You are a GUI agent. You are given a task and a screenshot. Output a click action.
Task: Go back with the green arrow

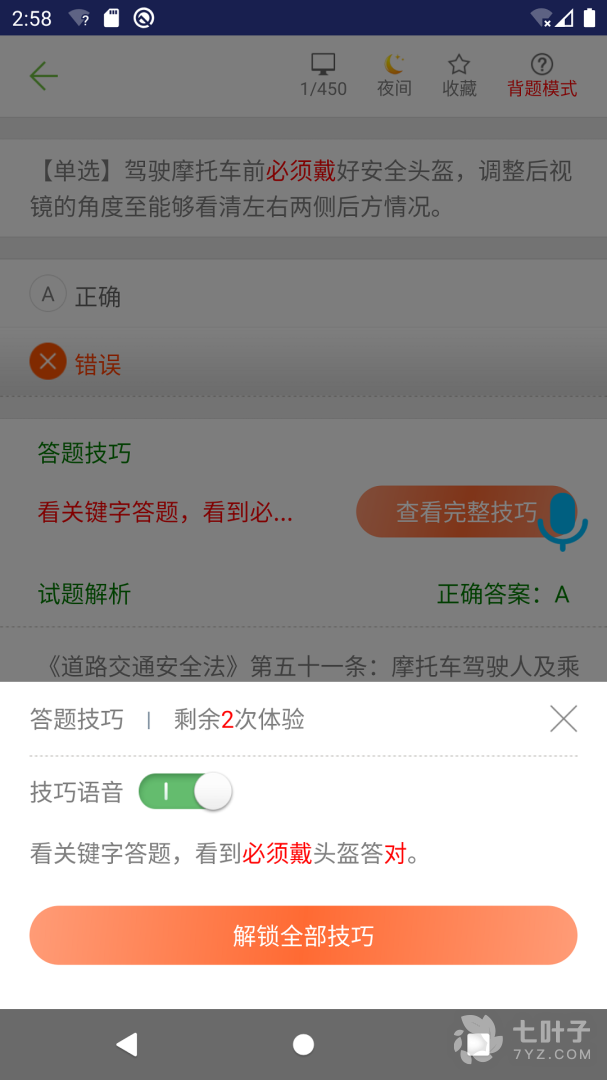pos(44,76)
